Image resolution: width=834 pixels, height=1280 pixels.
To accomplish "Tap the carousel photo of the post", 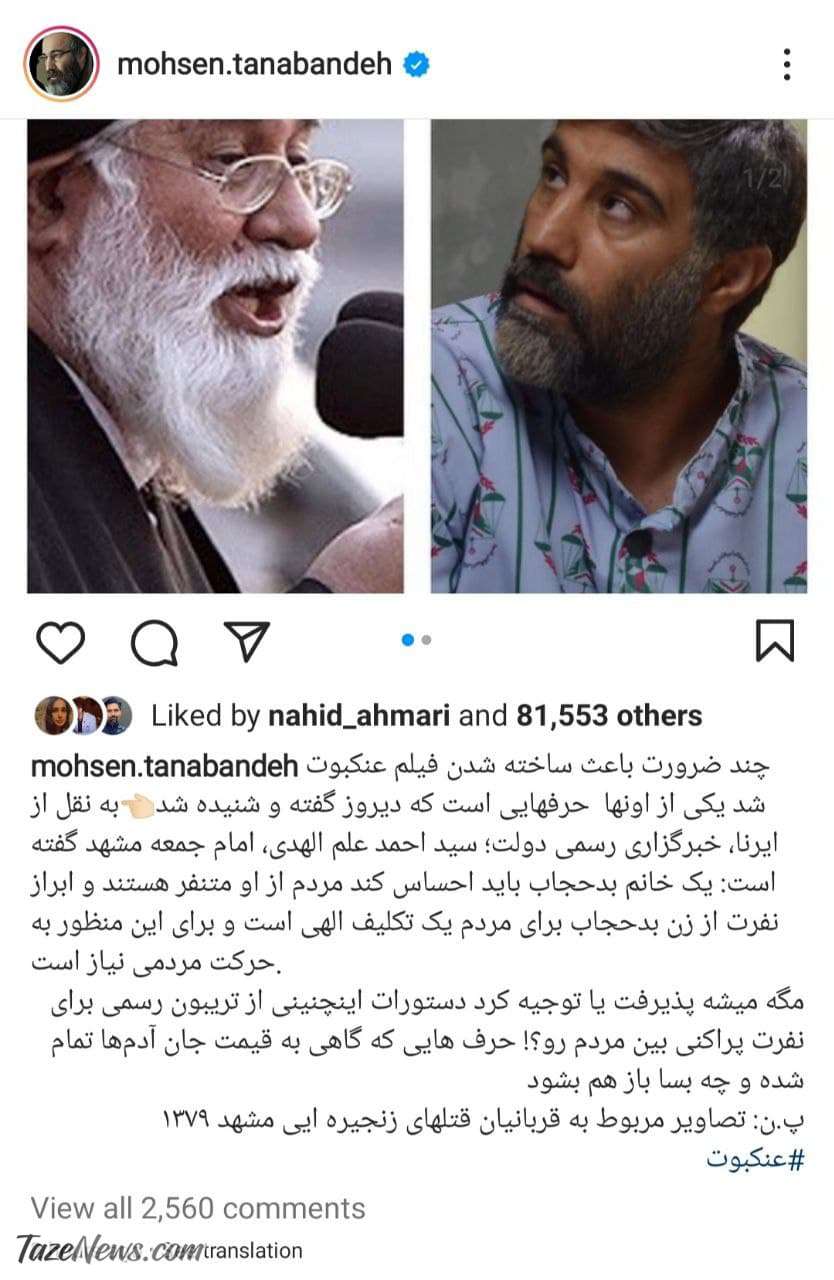I will click(x=417, y=355).
